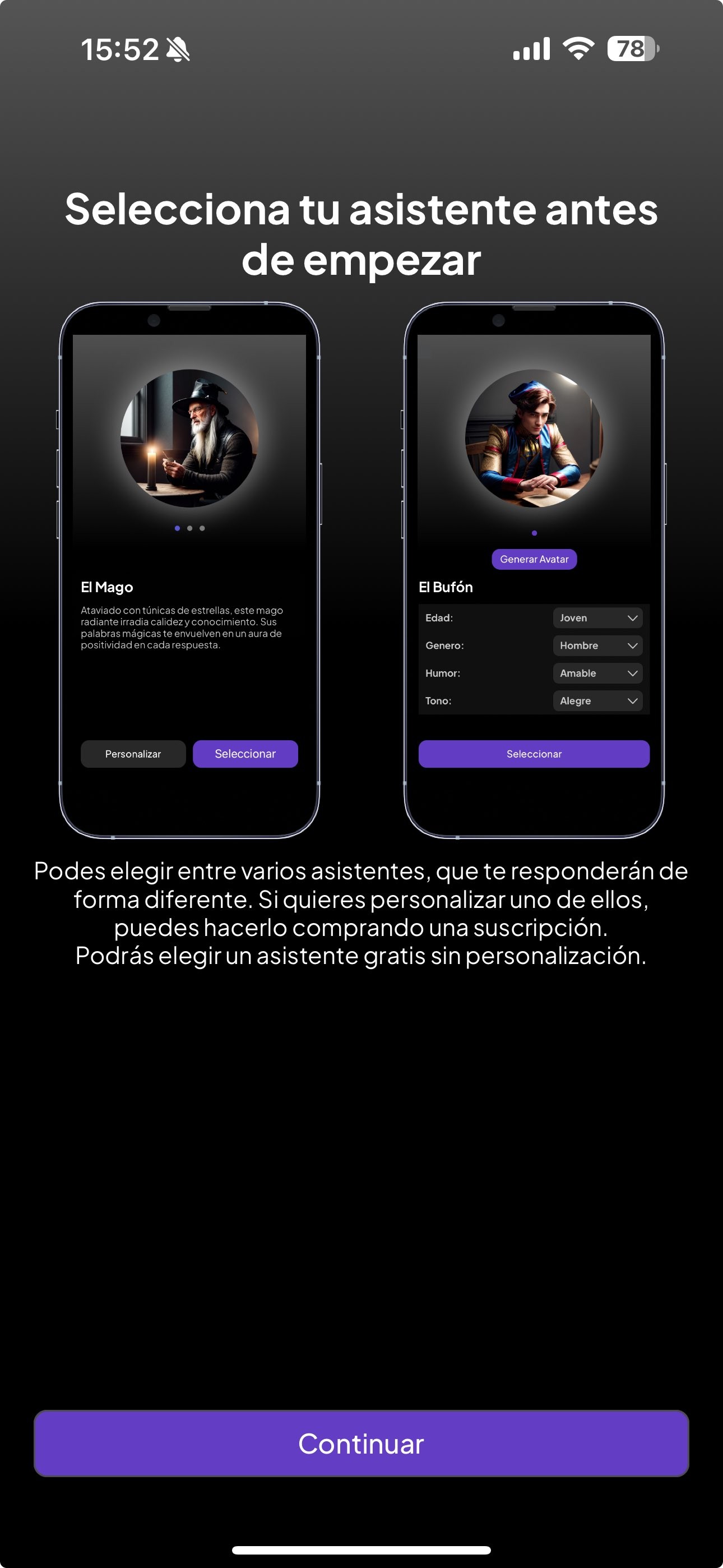723x1568 pixels.
Task: Tap the Continuar button
Action: (x=361, y=1443)
